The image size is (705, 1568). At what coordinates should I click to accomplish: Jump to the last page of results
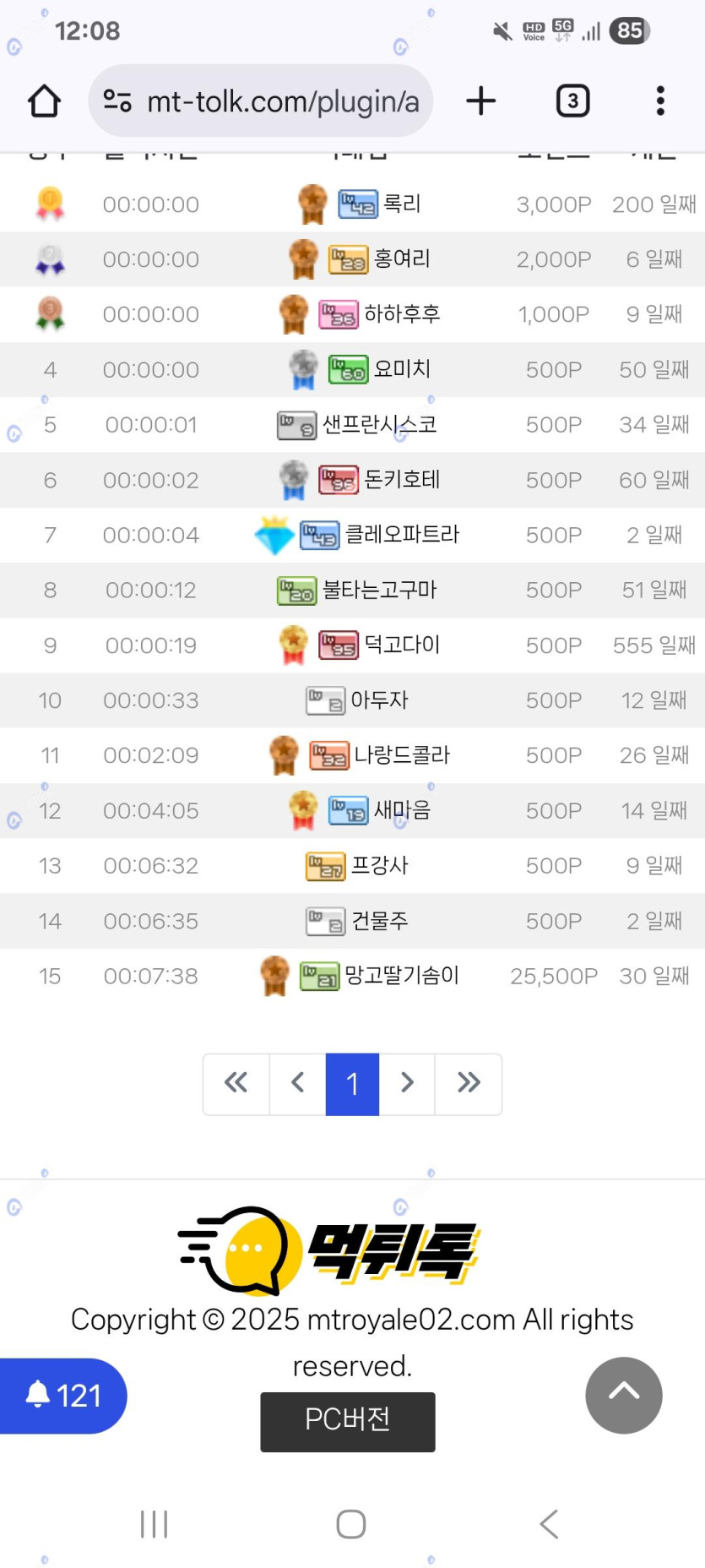tap(469, 1083)
